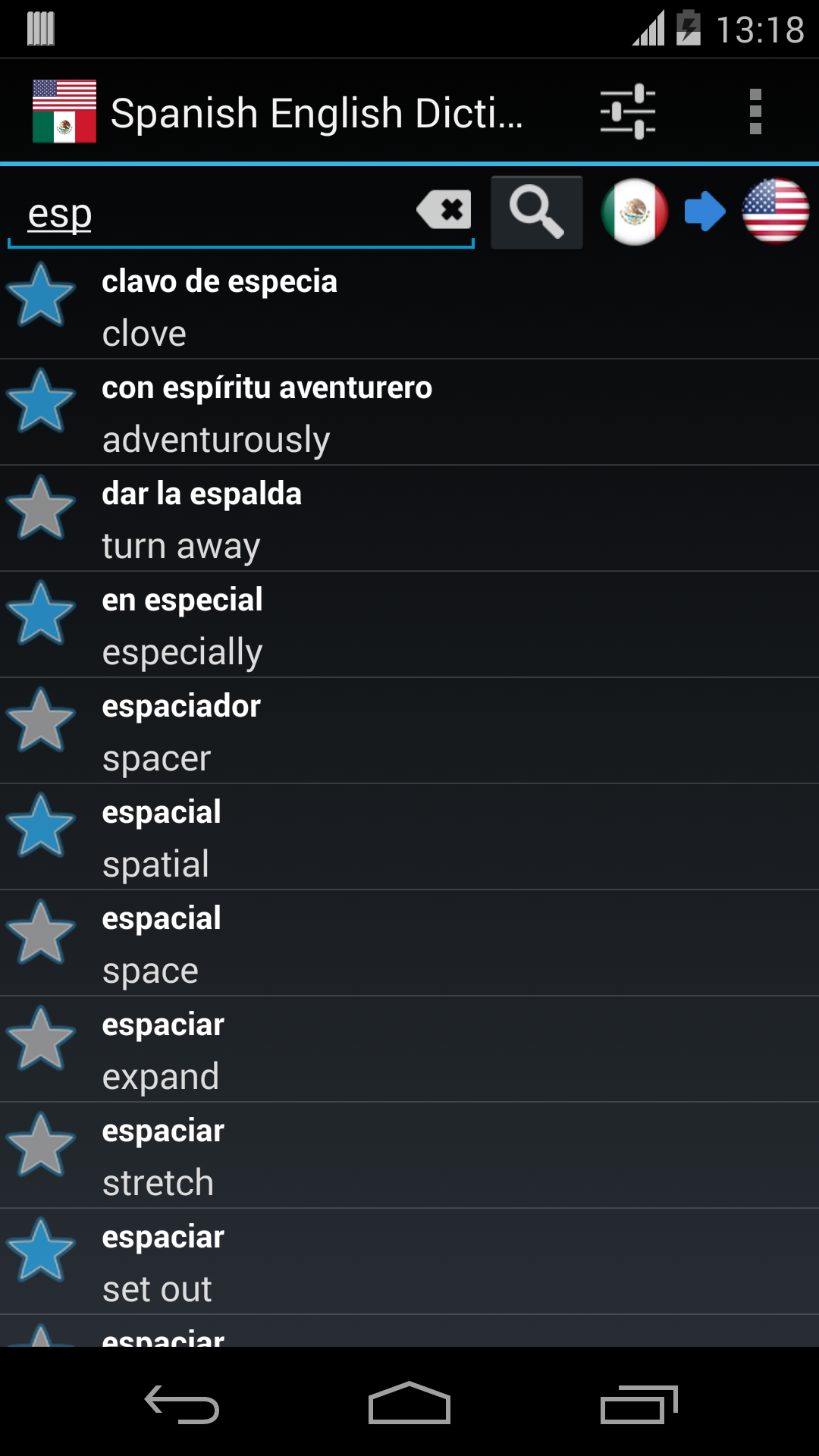Star 'espaciar' meaning stretch
The width and height of the screenshot is (819, 1456).
pyautogui.click(x=41, y=1144)
